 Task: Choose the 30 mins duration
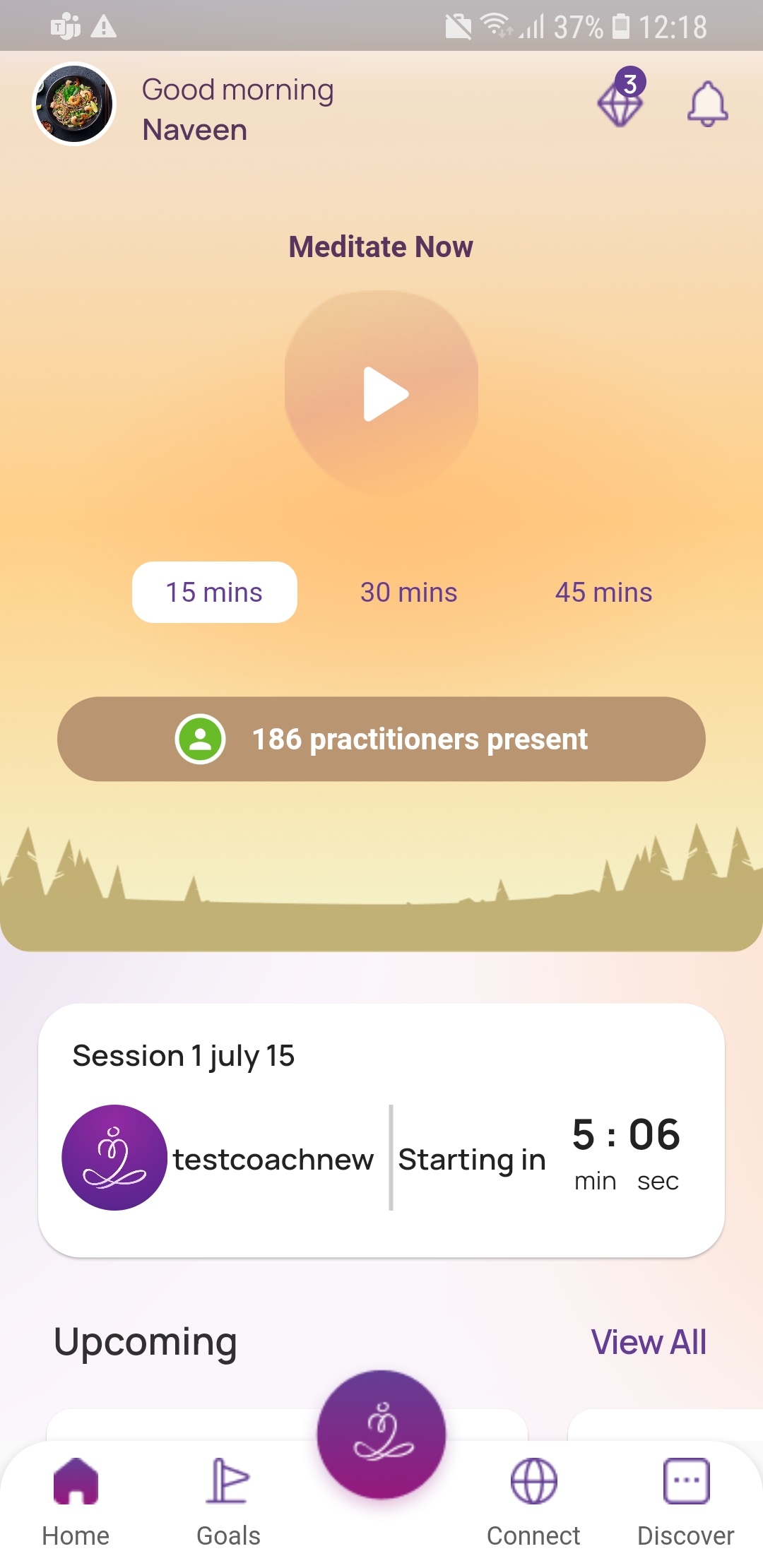pyautogui.click(x=408, y=593)
